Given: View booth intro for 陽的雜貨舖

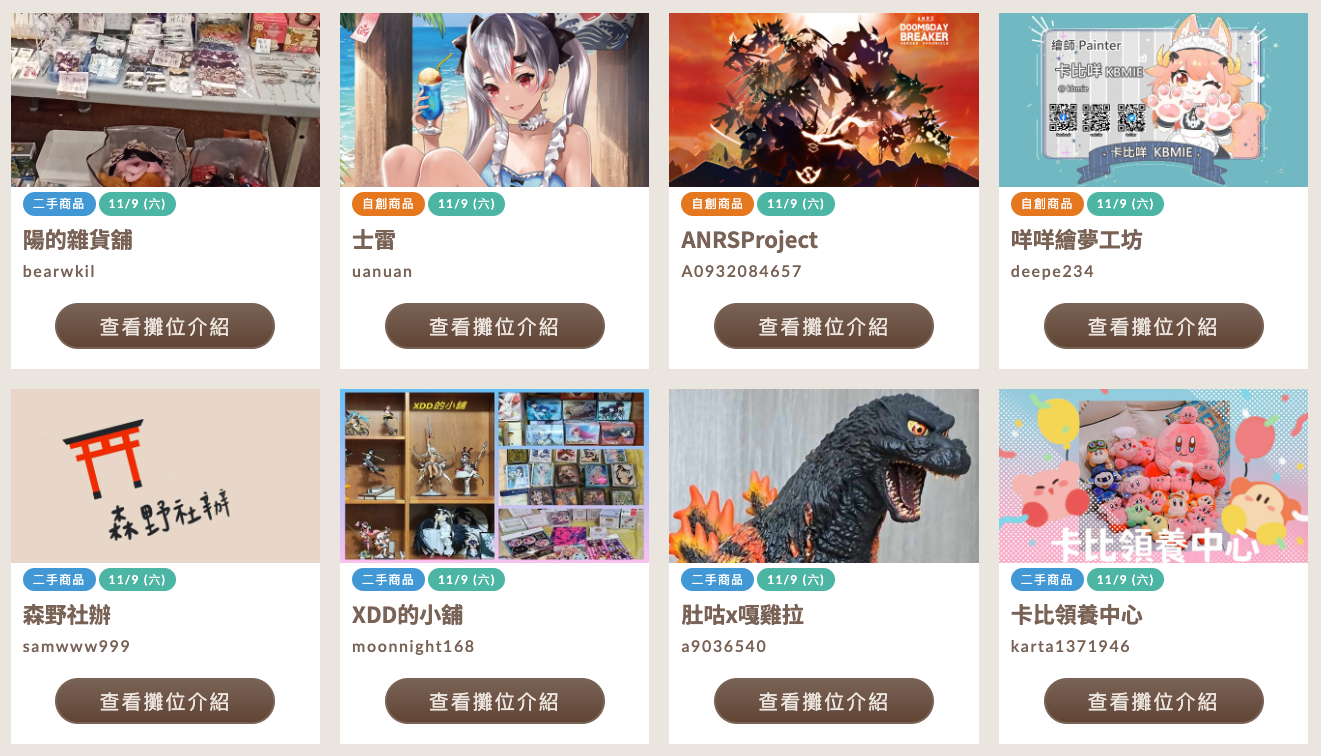Looking at the screenshot, I should point(165,326).
